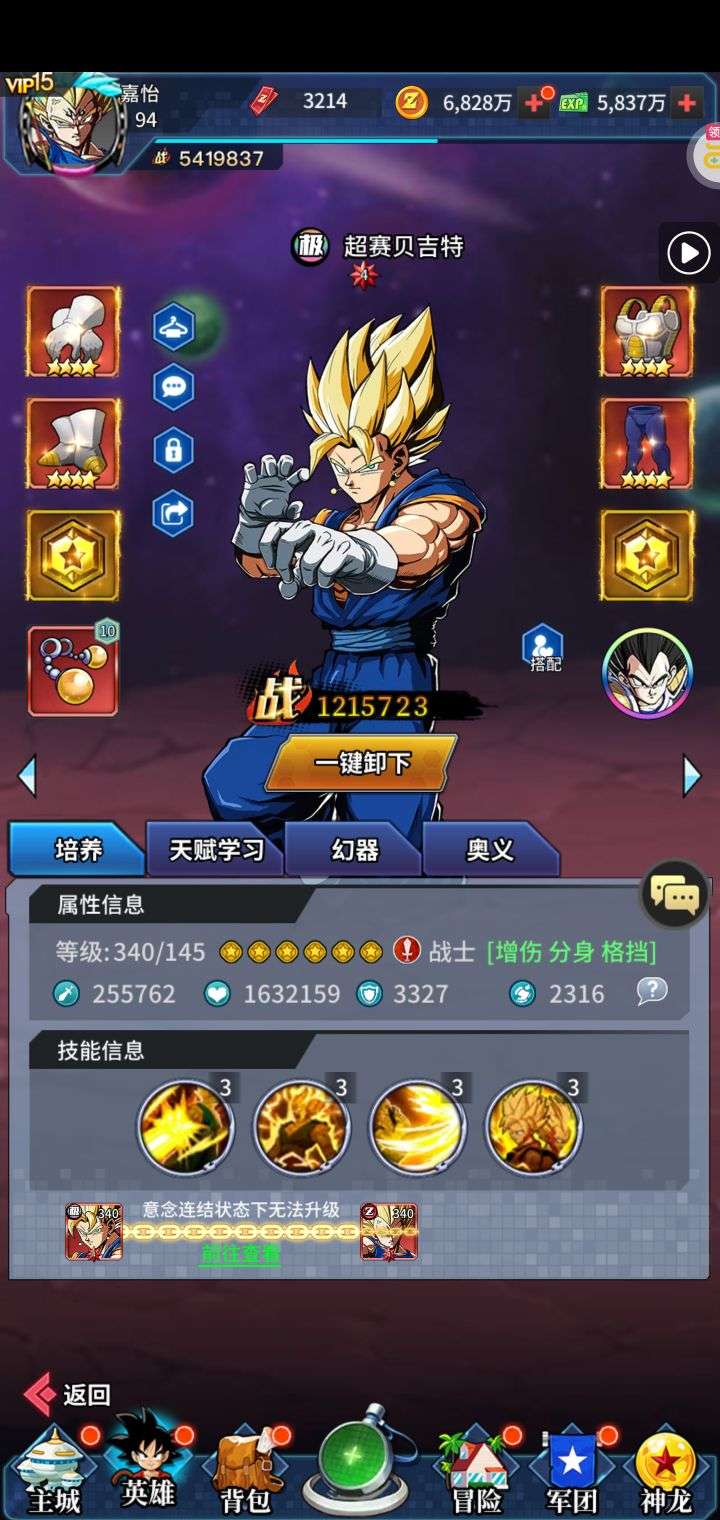Tap the lock icon beside the hero
The width and height of the screenshot is (720, 1520).
click(x=173, y=451)
